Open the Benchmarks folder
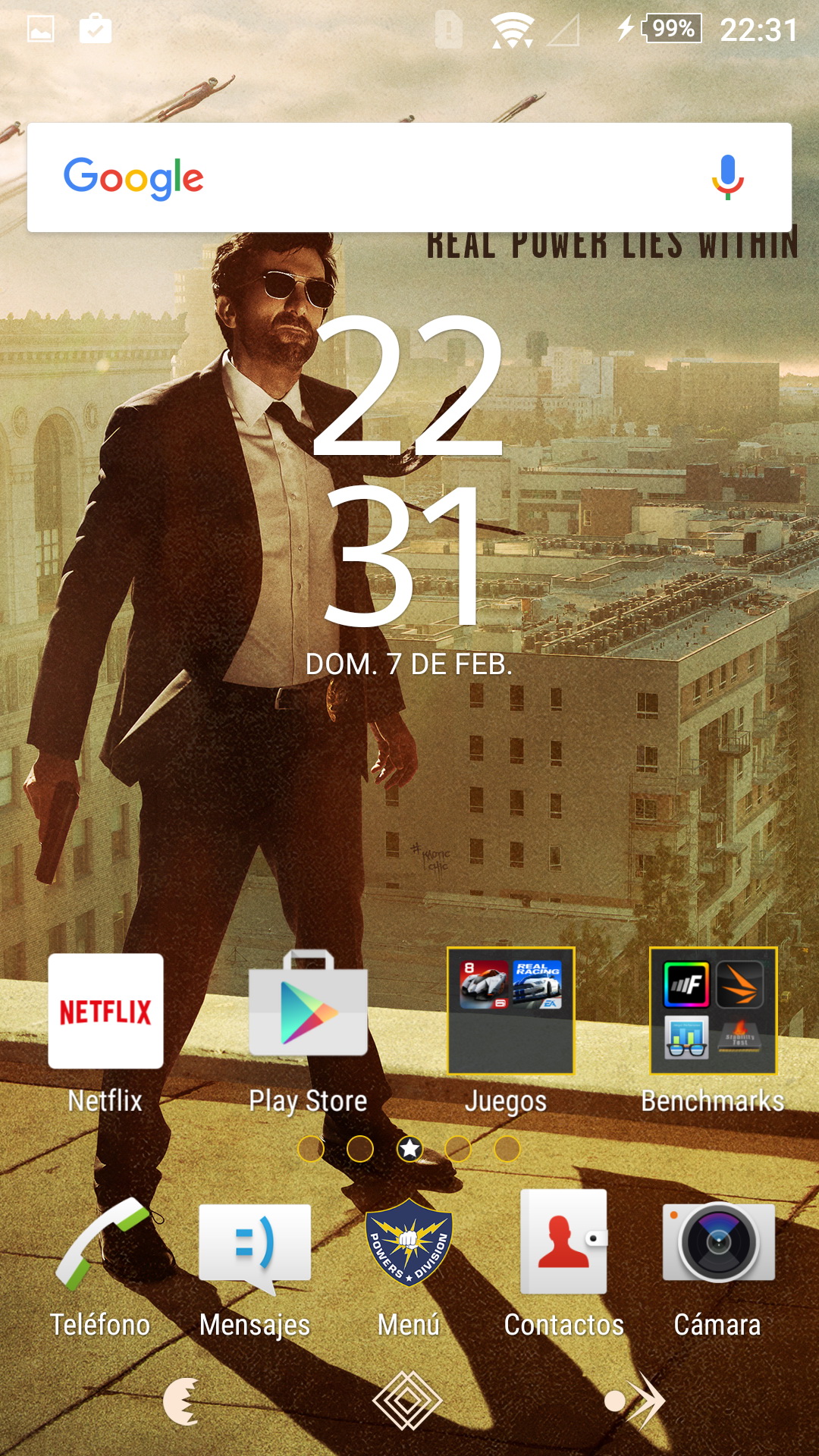 [713, 1012]
